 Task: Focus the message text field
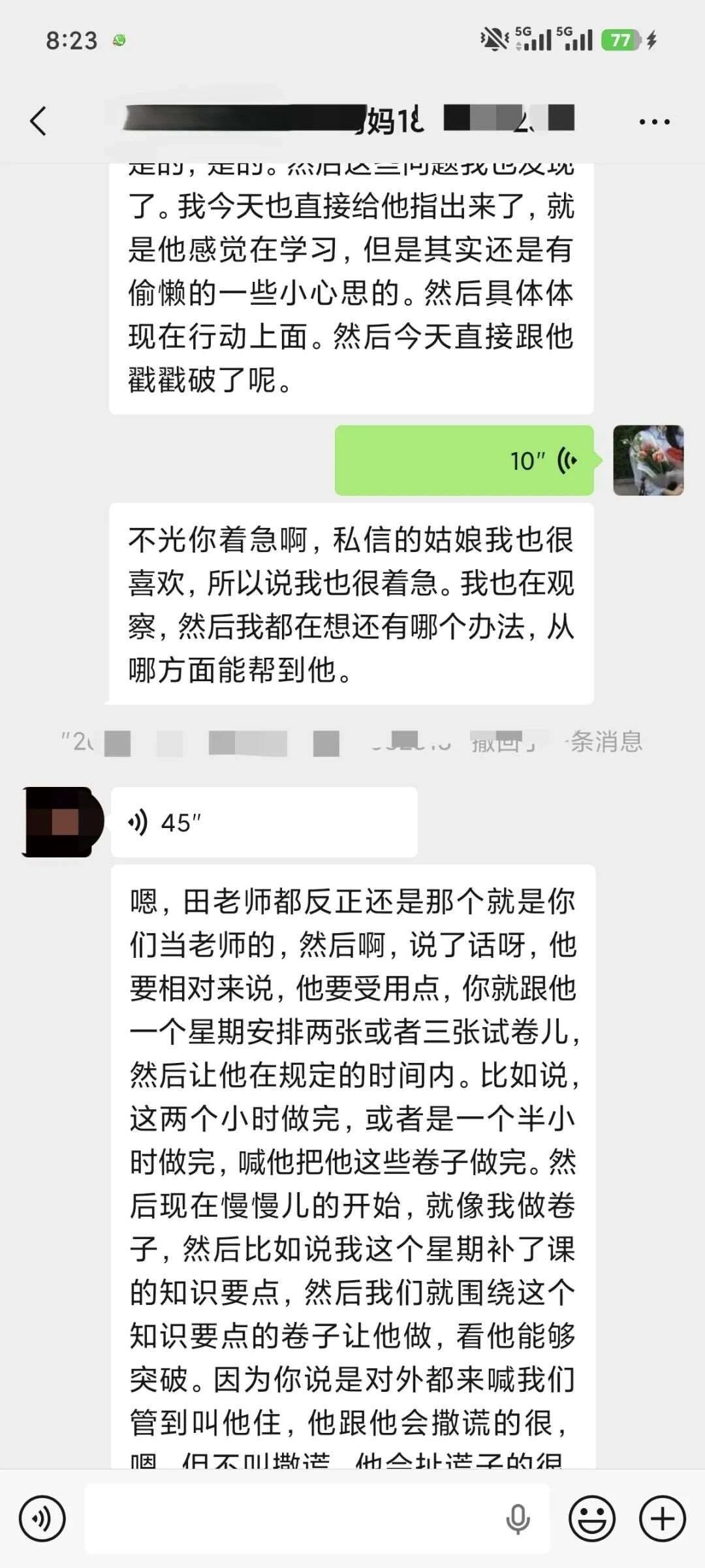click(294, 1519)
